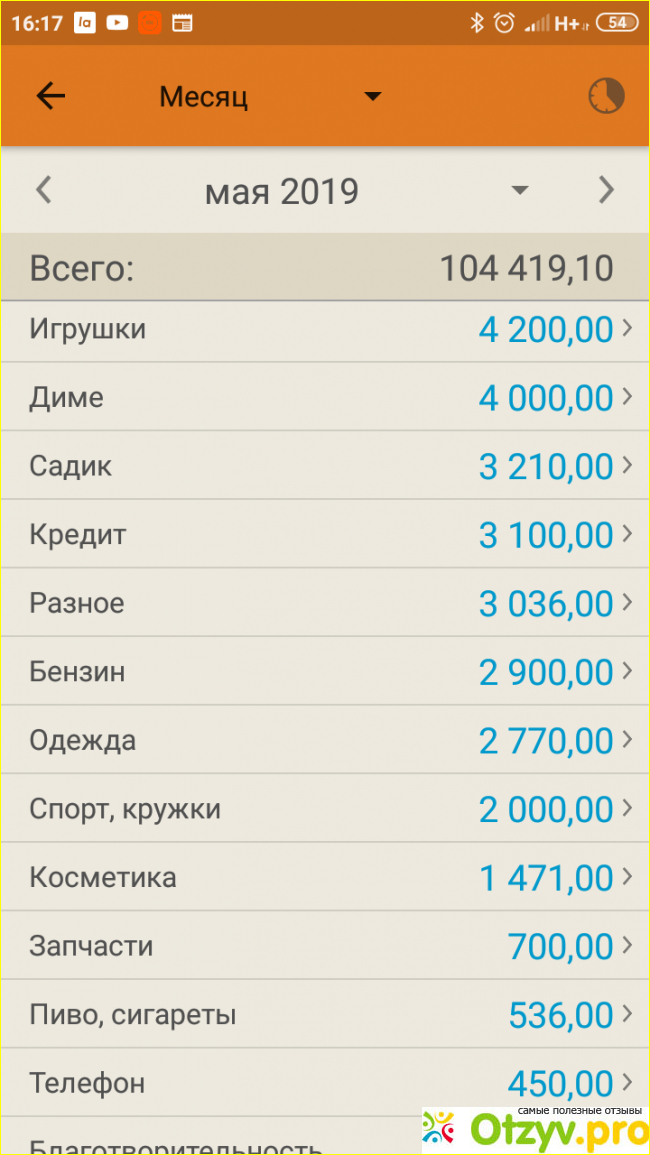Open Запчасти expenses
The width and height of the screenshot is (650, 1155).
(x=325, y=946)
